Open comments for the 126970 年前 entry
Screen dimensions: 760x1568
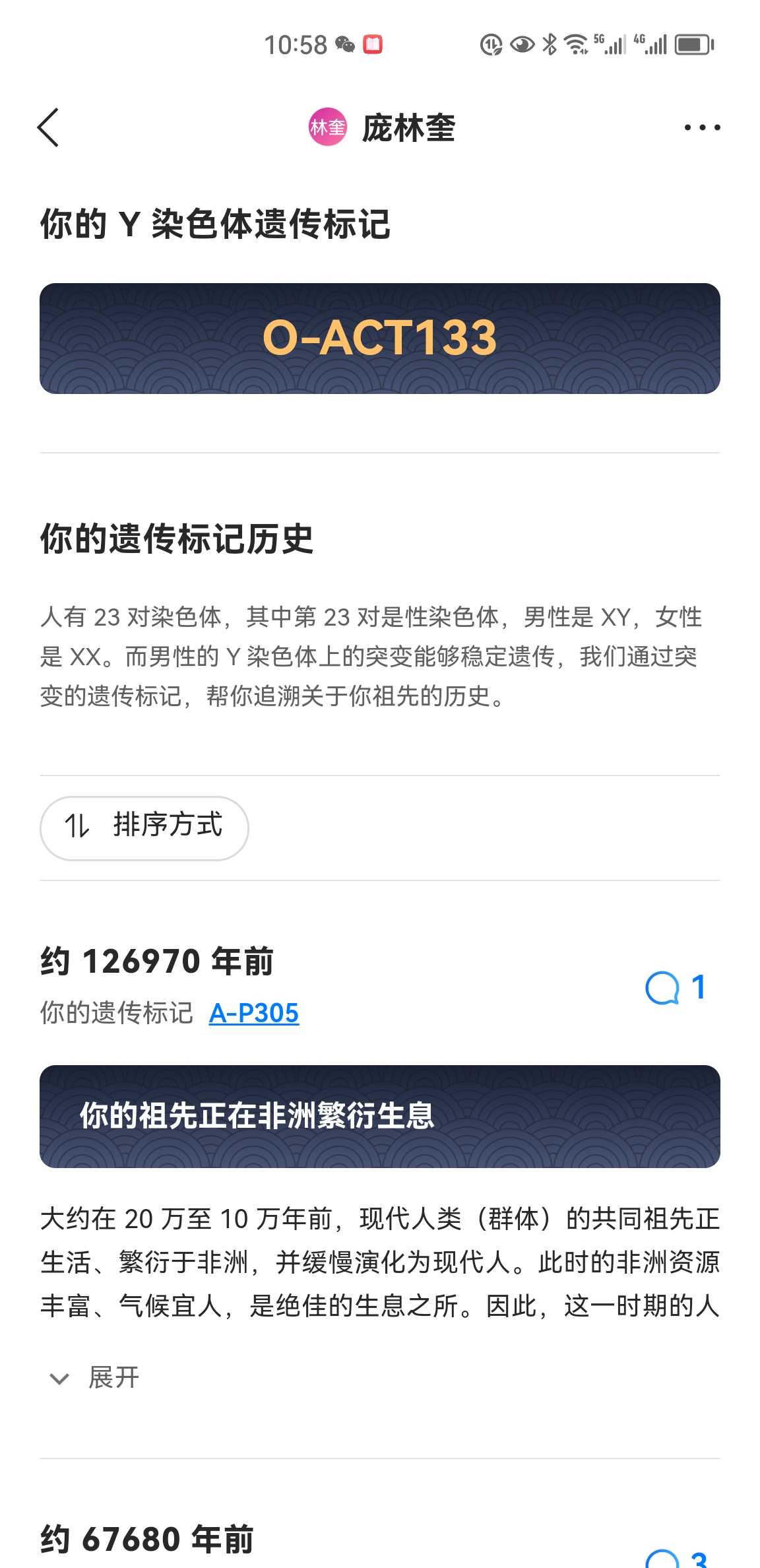(676, 987)
